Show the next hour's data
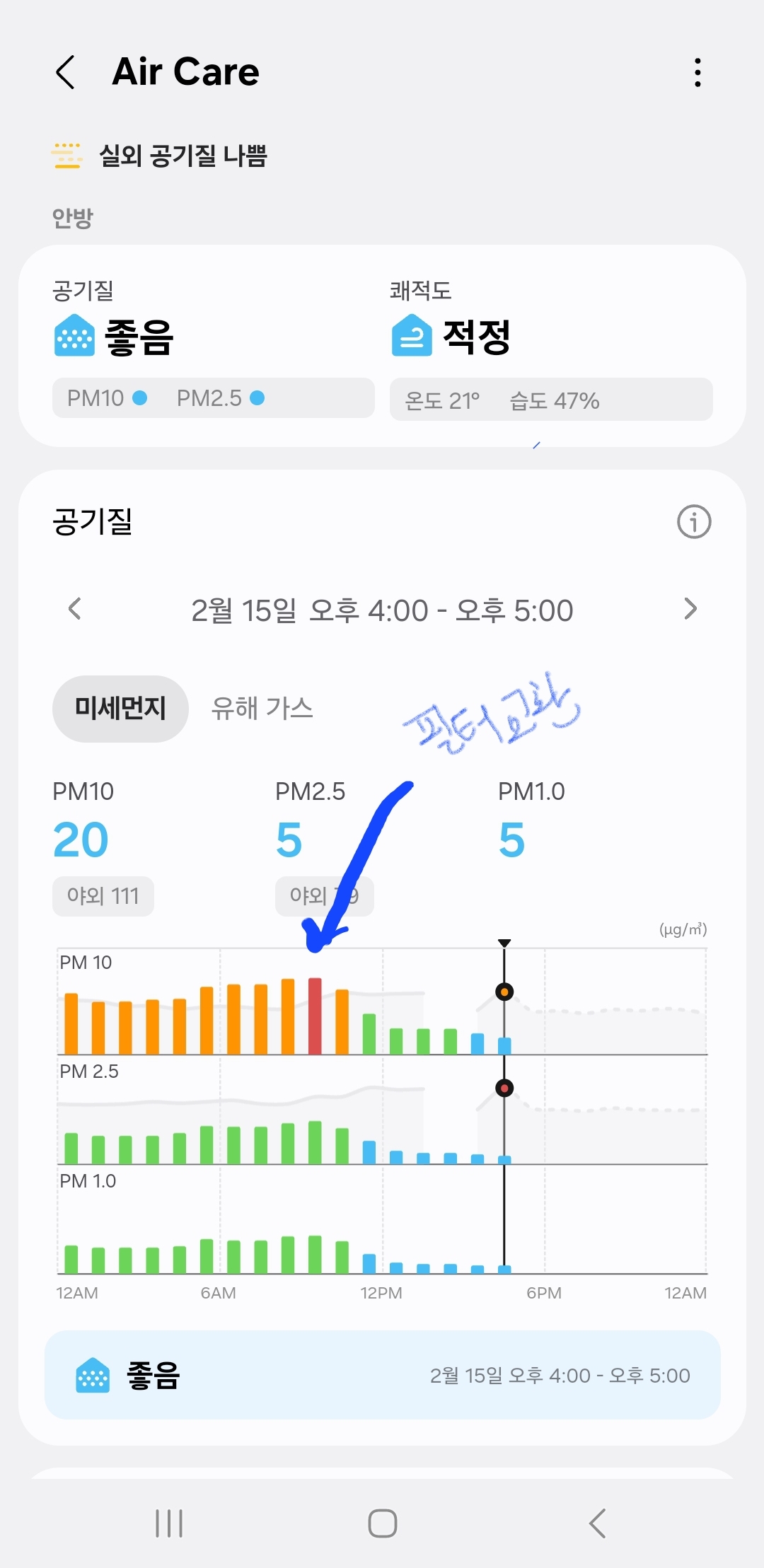 coord(690,609)
